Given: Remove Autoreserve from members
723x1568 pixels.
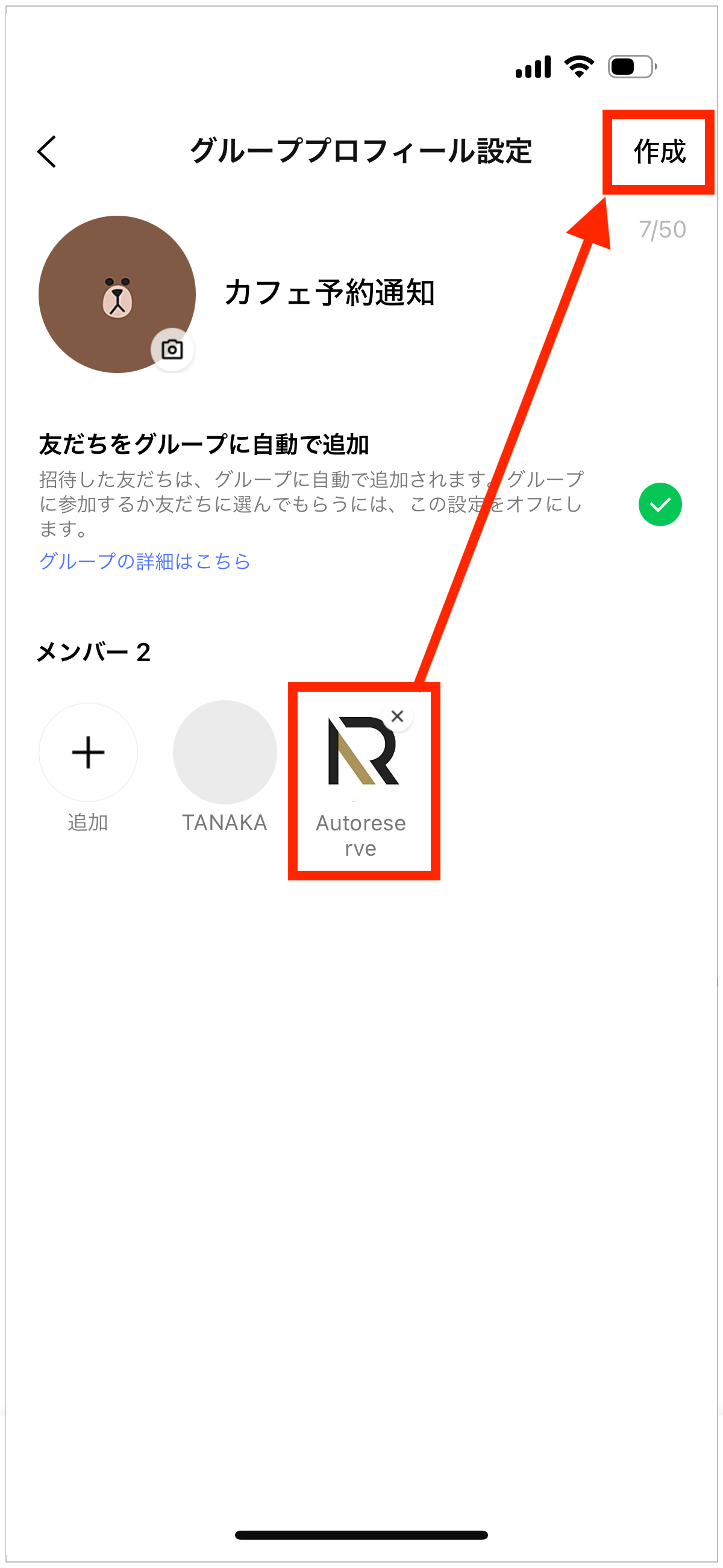Looking at the screenshot, I should point(398,717).
